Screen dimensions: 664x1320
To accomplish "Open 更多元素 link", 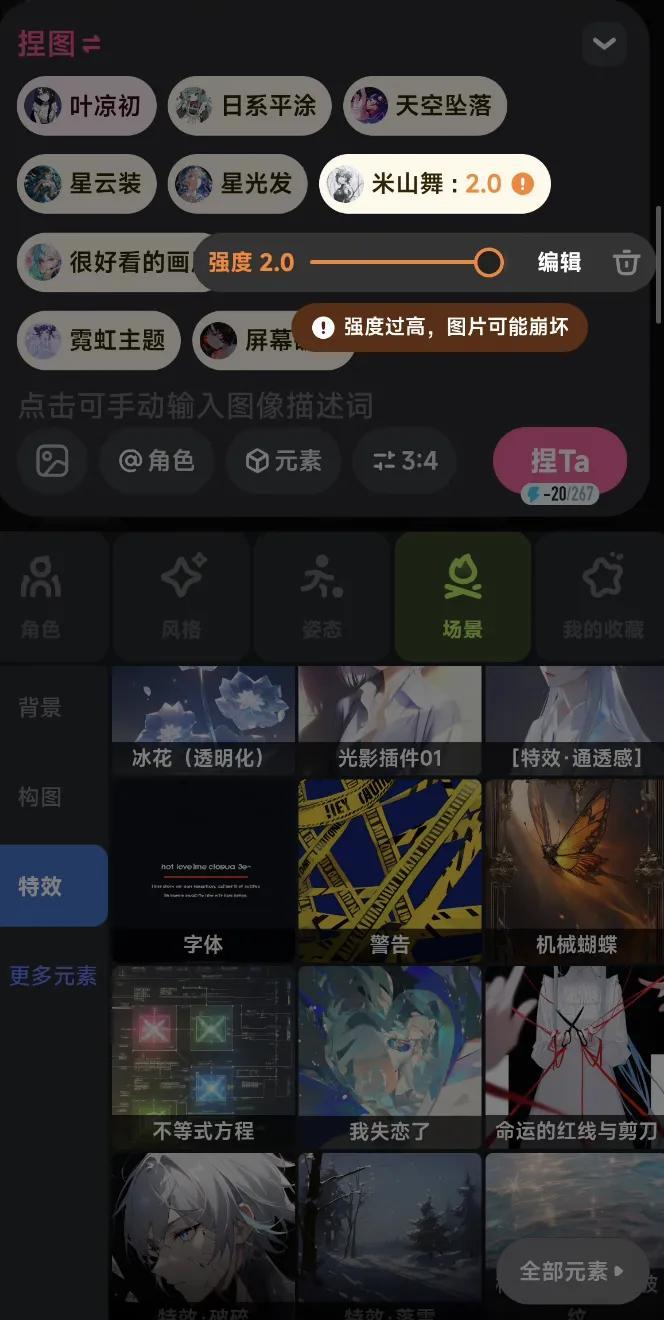I will click(x=53, y=976).
